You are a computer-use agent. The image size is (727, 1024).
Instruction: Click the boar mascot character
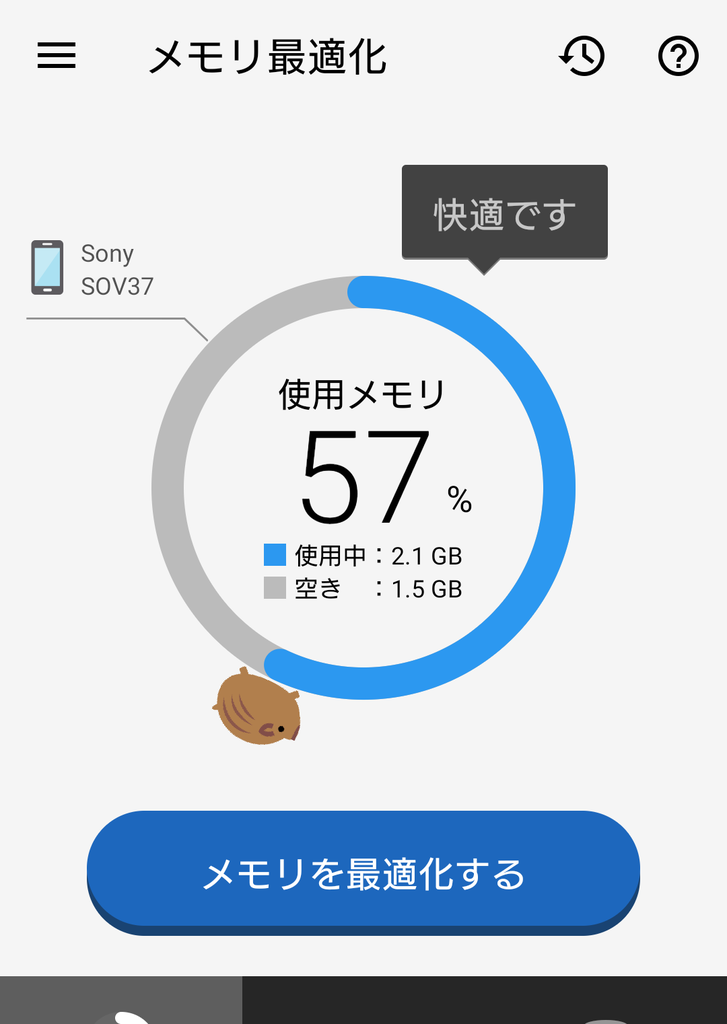258,710
